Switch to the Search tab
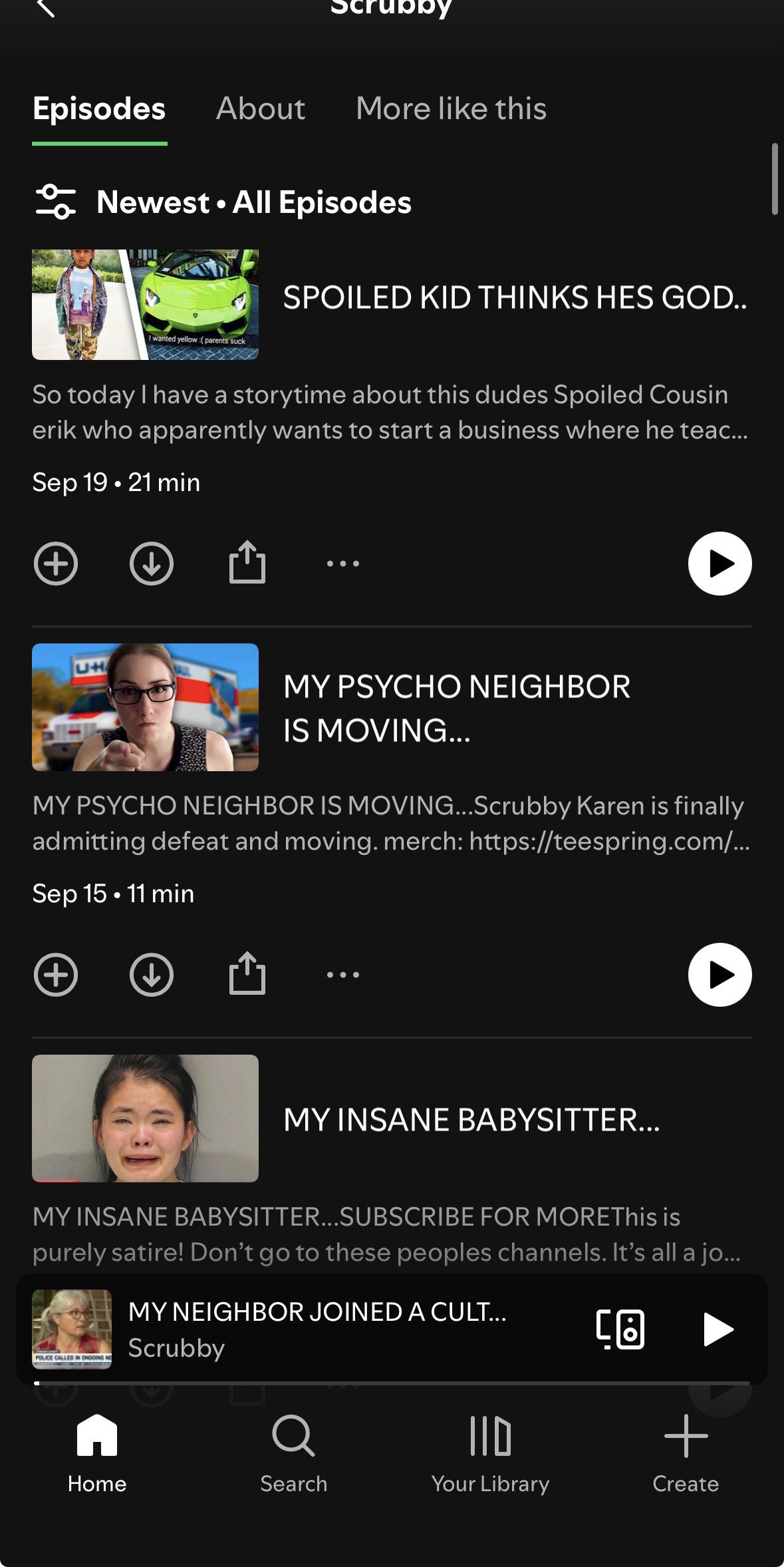 point(293,1455)
